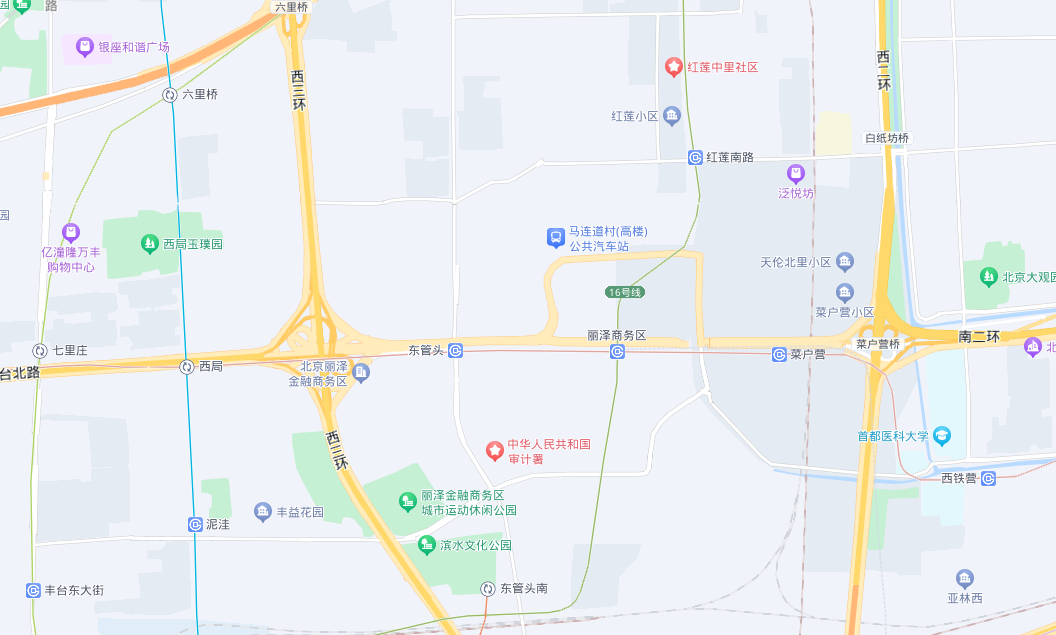Open the 中华人民共和国审计署 marker
1056x635 pixels.
pos(494,451)
